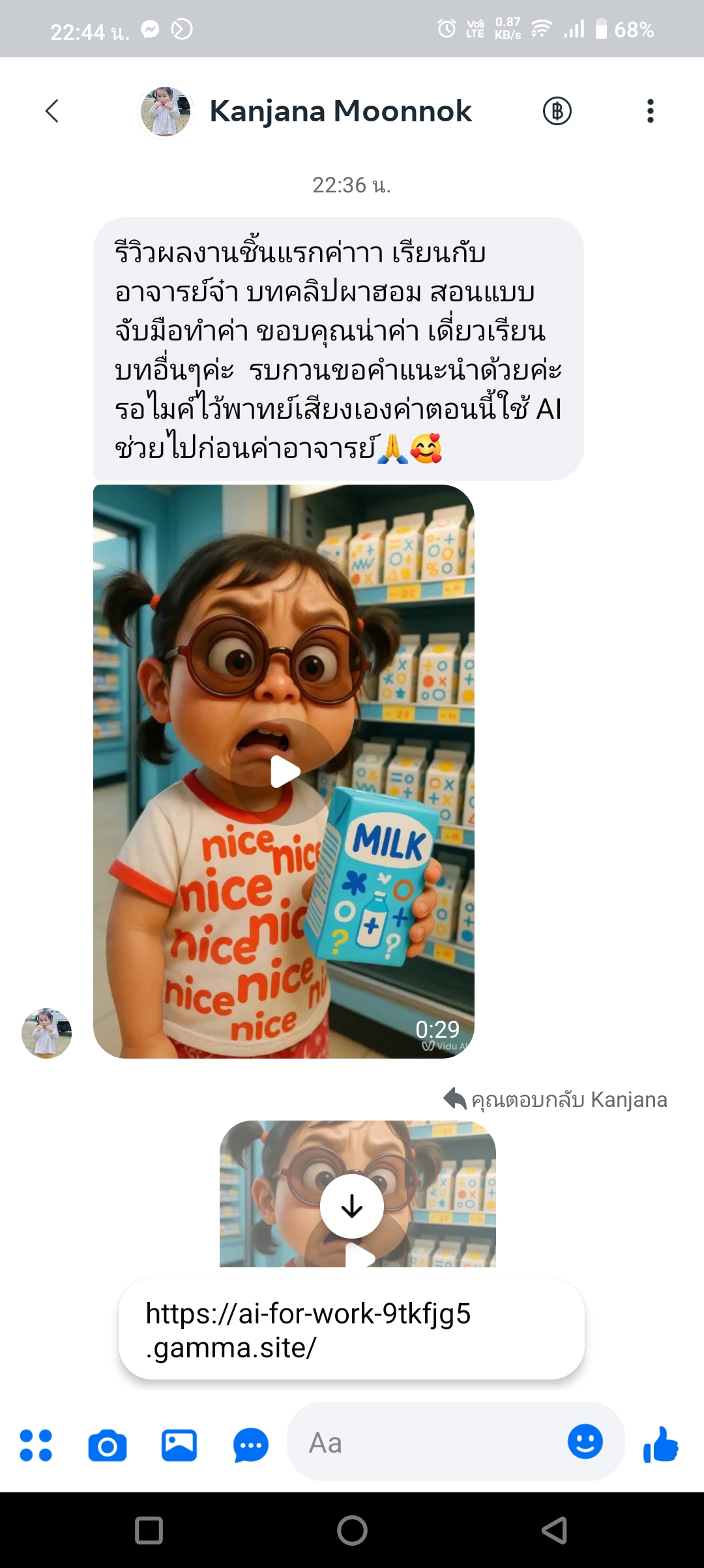This screenshot has height=1568, width=704.
Task: Go to the Android home screen
Action: 352,1530
